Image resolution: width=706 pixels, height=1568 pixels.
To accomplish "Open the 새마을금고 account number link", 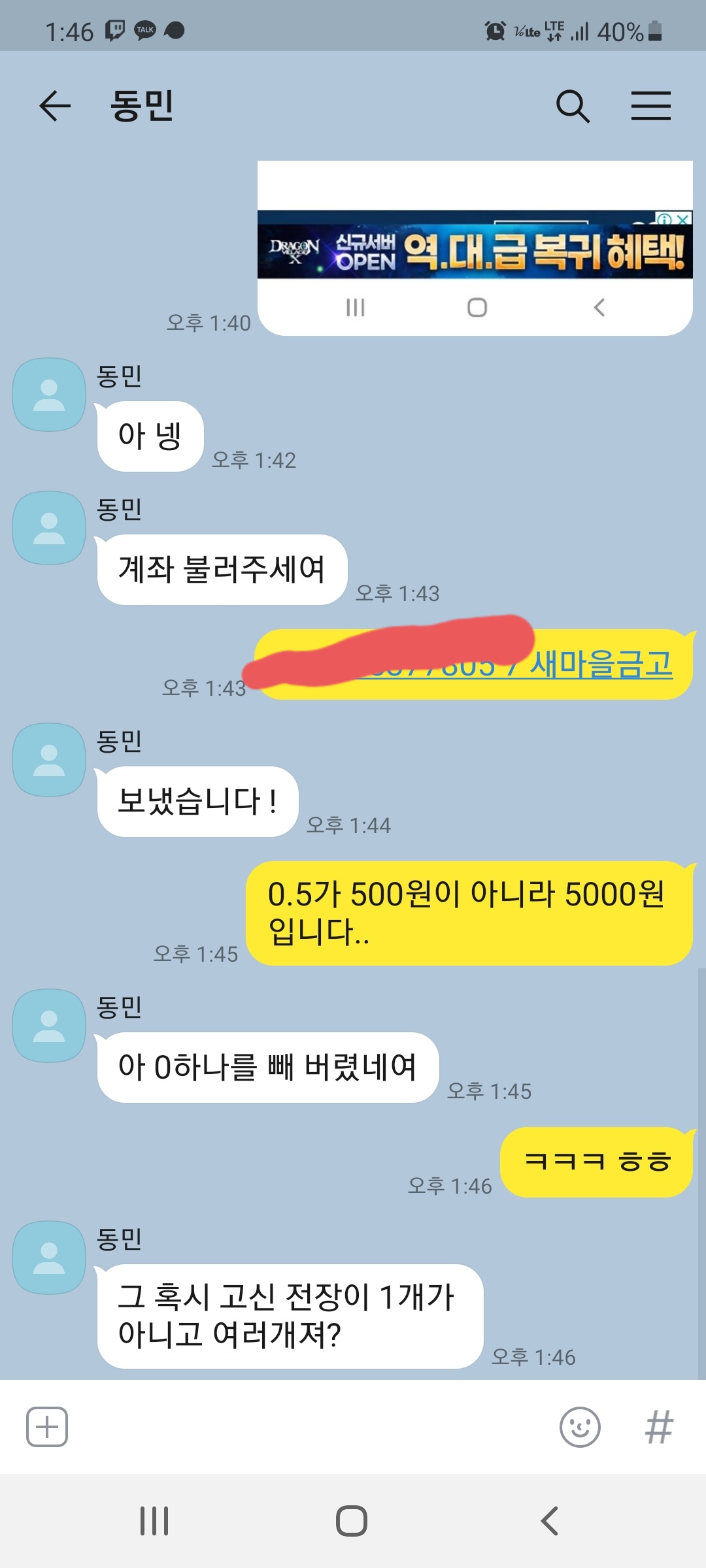I will [x=600, y=664].
